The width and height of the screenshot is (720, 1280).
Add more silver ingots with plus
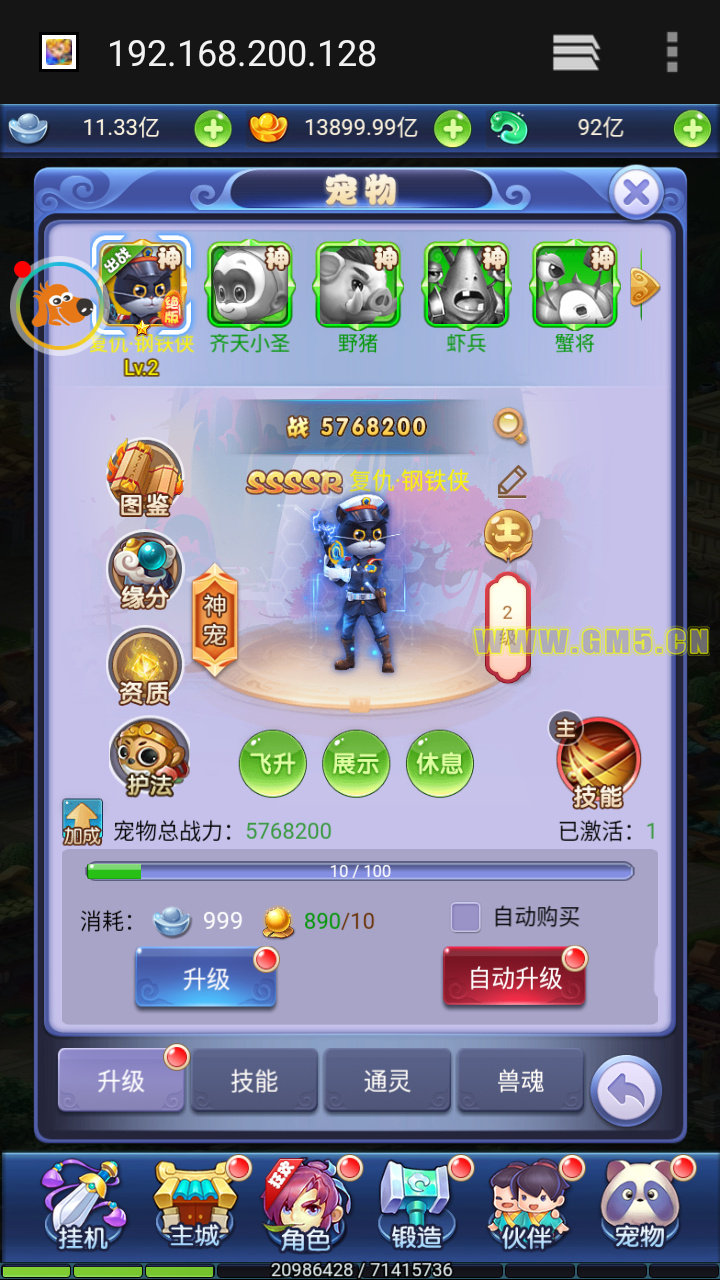pos(212,128)
